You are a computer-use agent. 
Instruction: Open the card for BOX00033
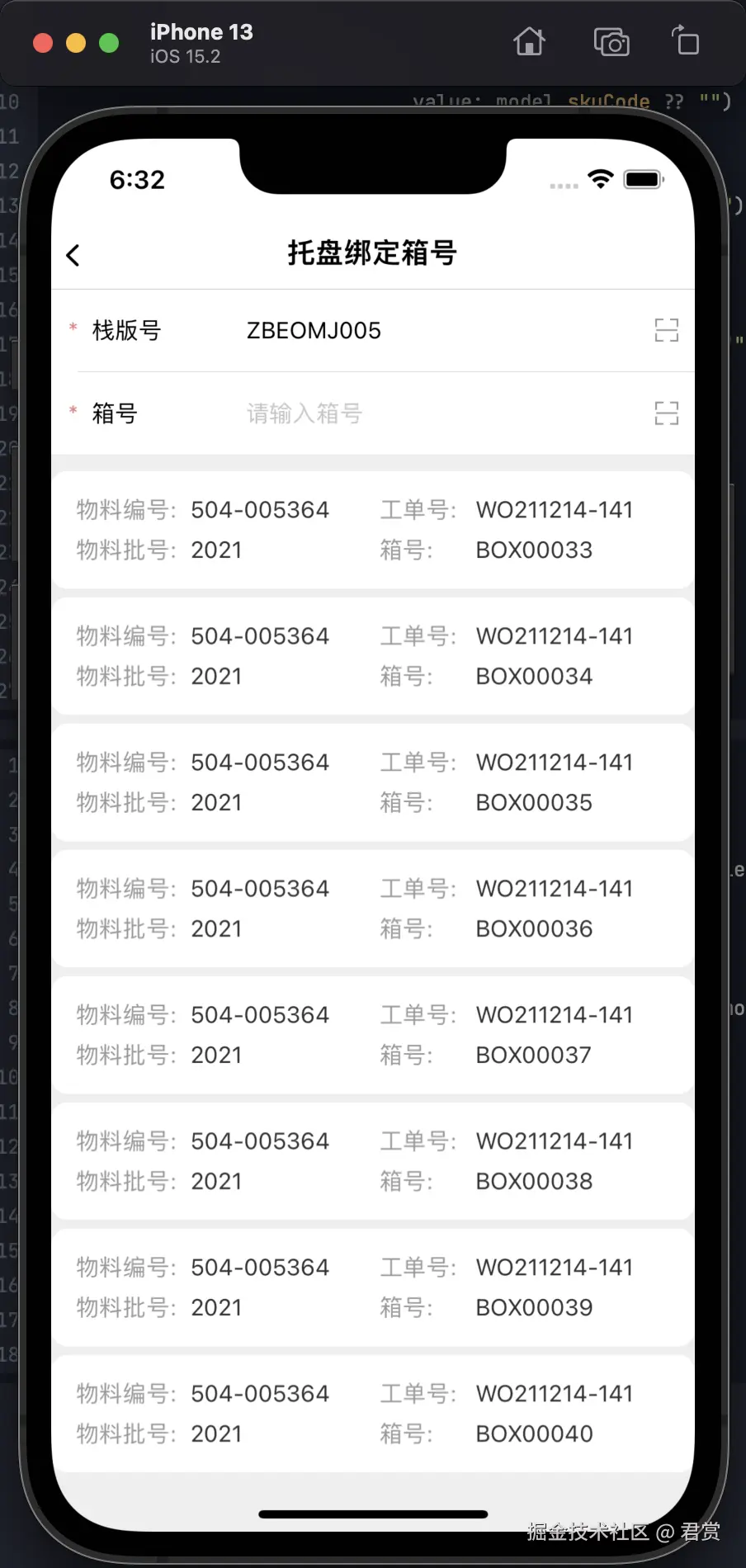click(x=372, y=530)
